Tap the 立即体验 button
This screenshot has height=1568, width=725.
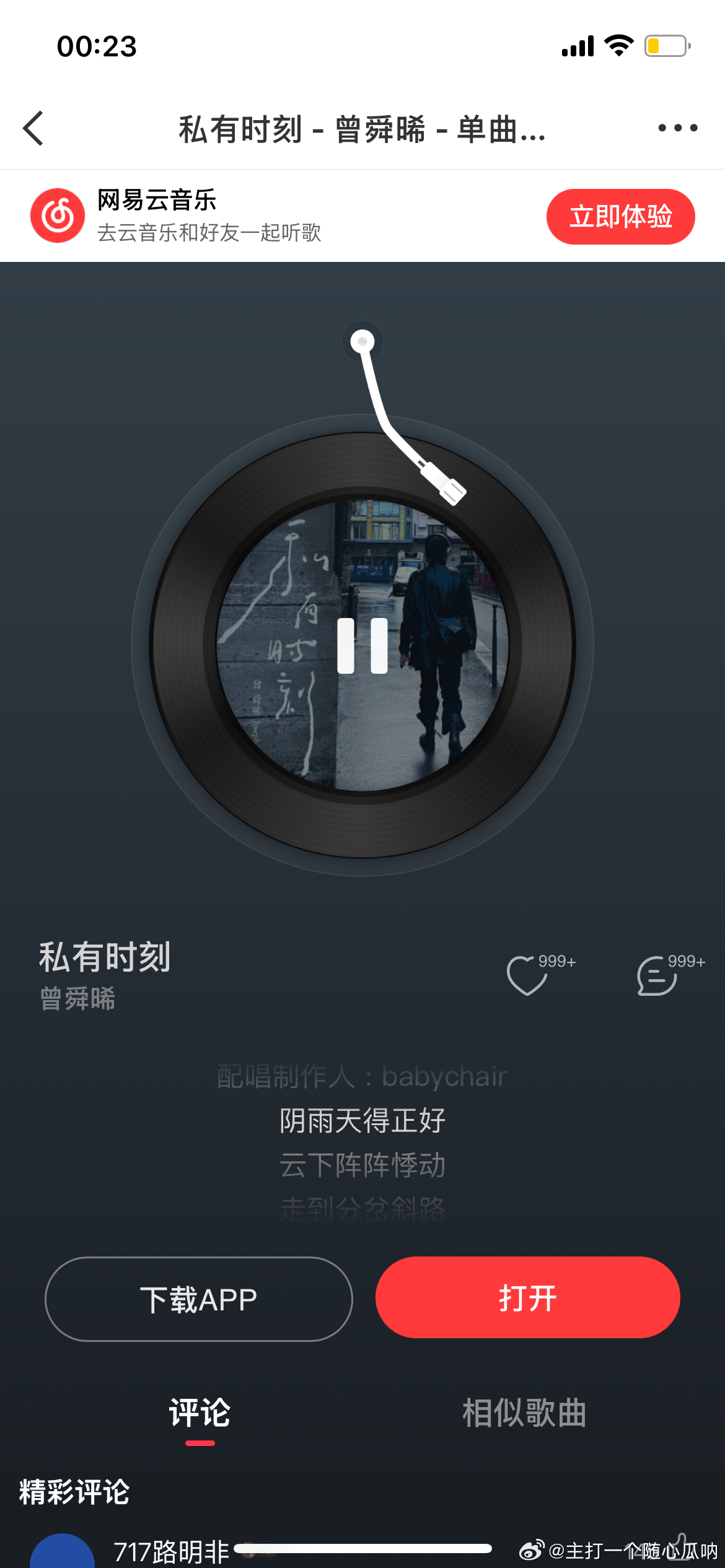click(x=620, y=217)
